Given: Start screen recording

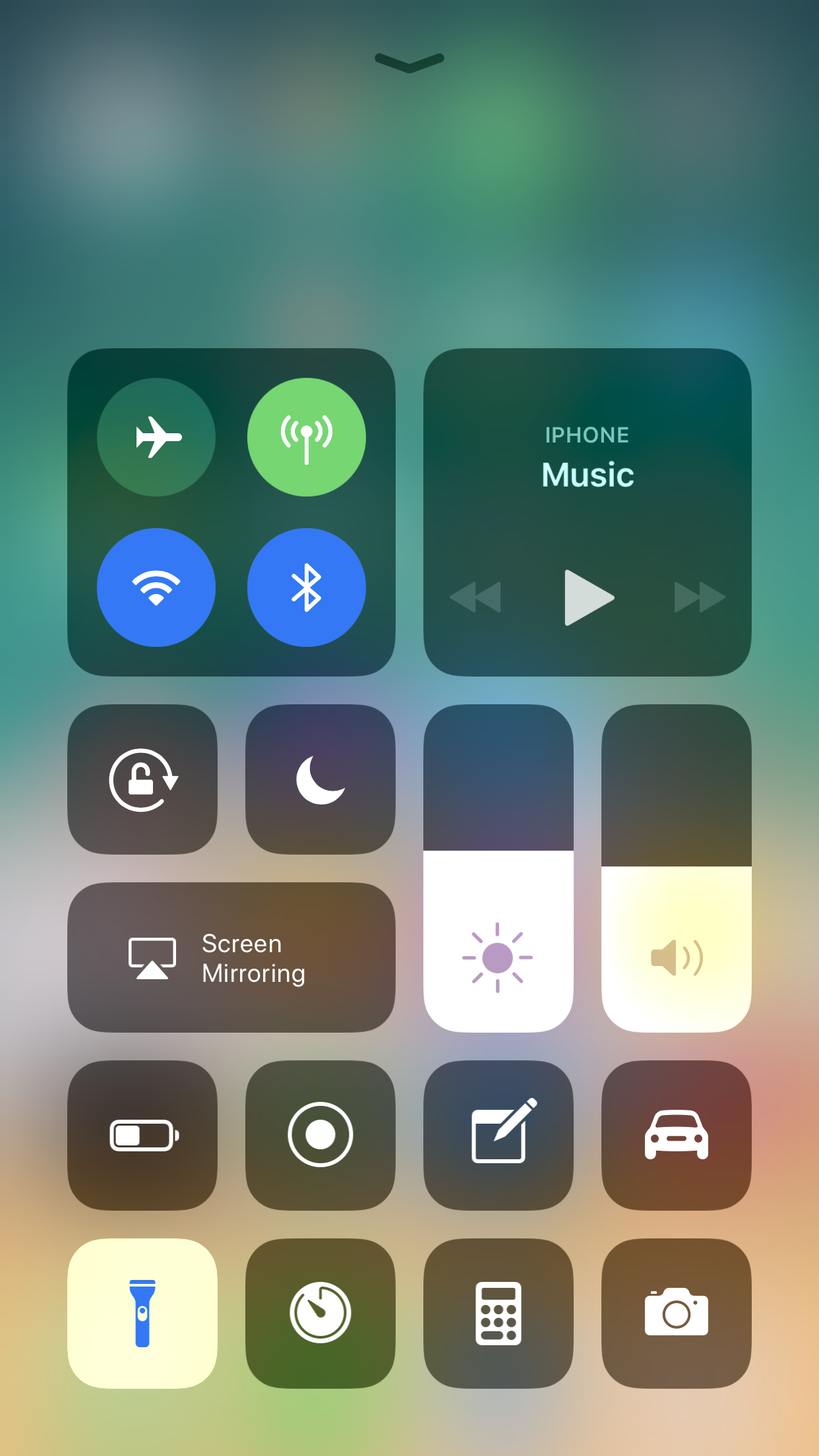Looking at the screenshot, I should pyautogui.click(x=320, y=1136).
